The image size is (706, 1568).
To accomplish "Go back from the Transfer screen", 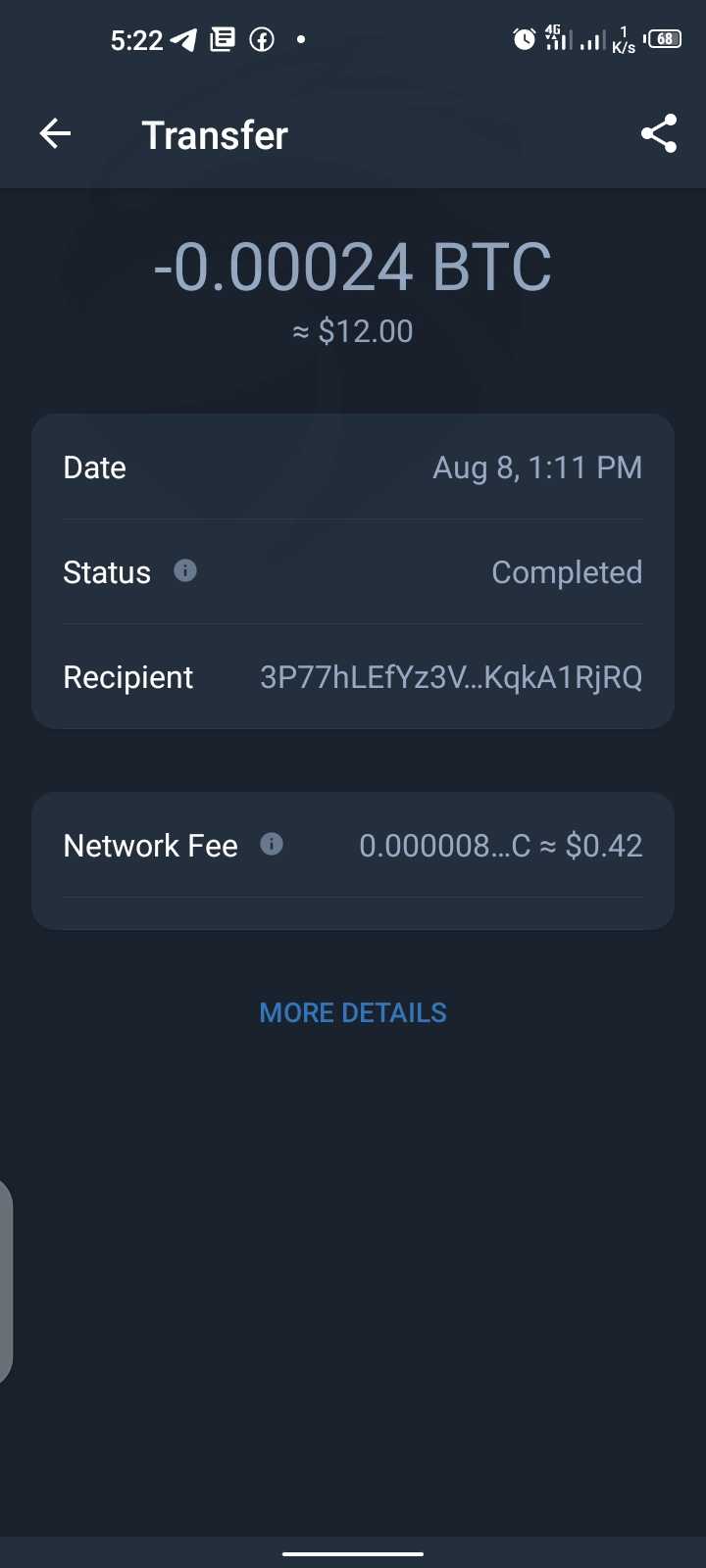I will point(56,134).
